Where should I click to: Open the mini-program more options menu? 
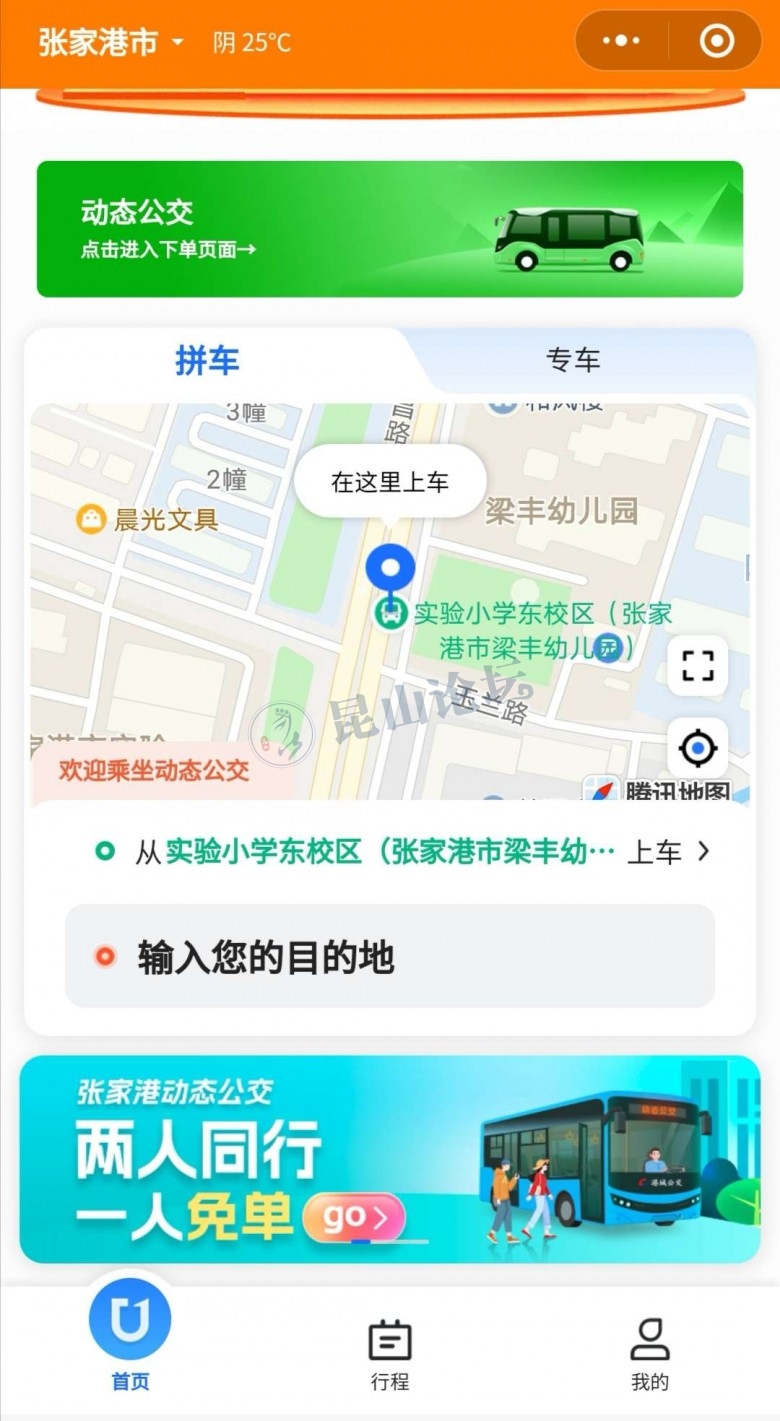621,41
